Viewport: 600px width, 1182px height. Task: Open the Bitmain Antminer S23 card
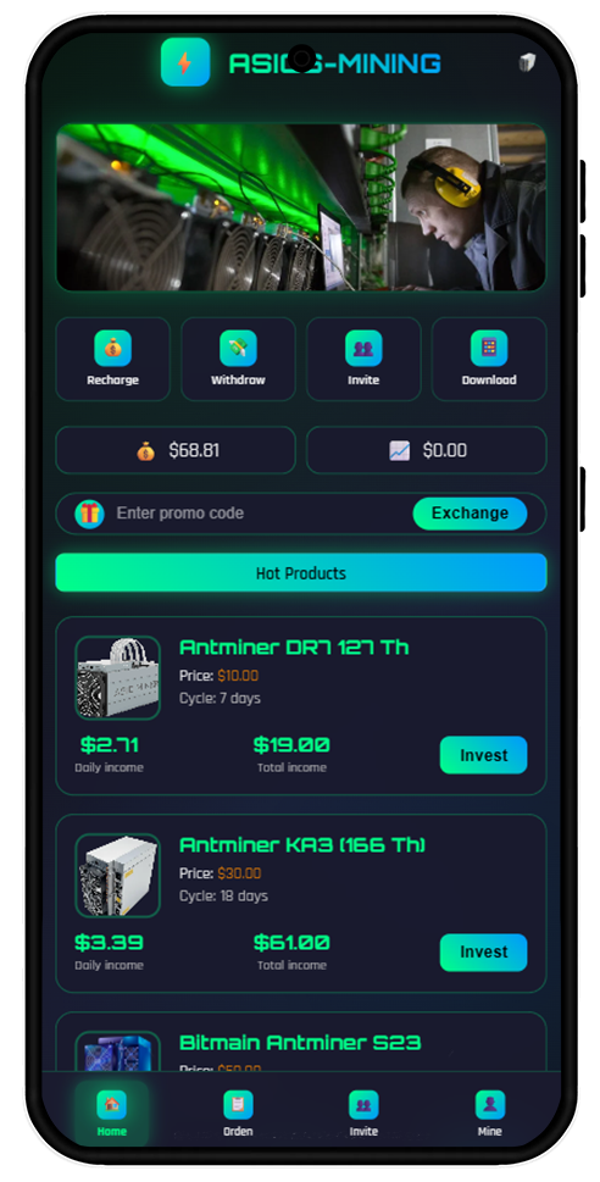tap(300, 1042)
